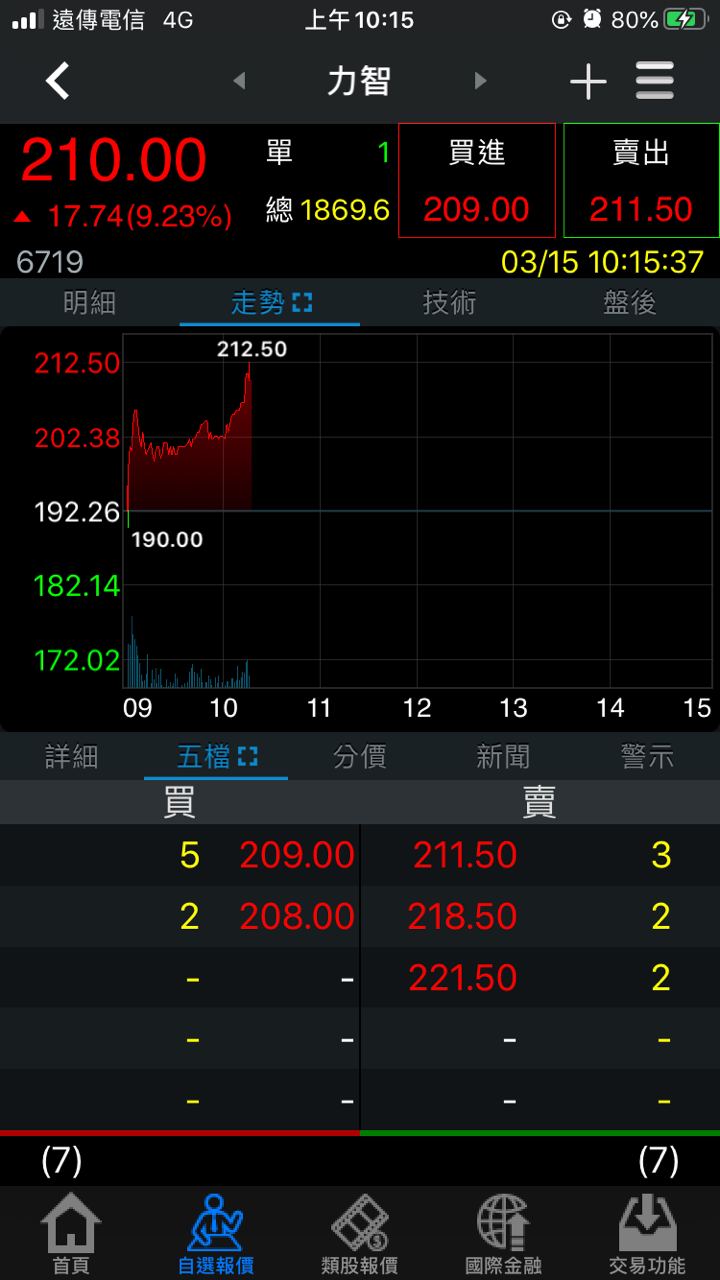The height and width of the screenshot is (1280, 720).
Task: Go back using the left arrow
Action: click(58, 81)
